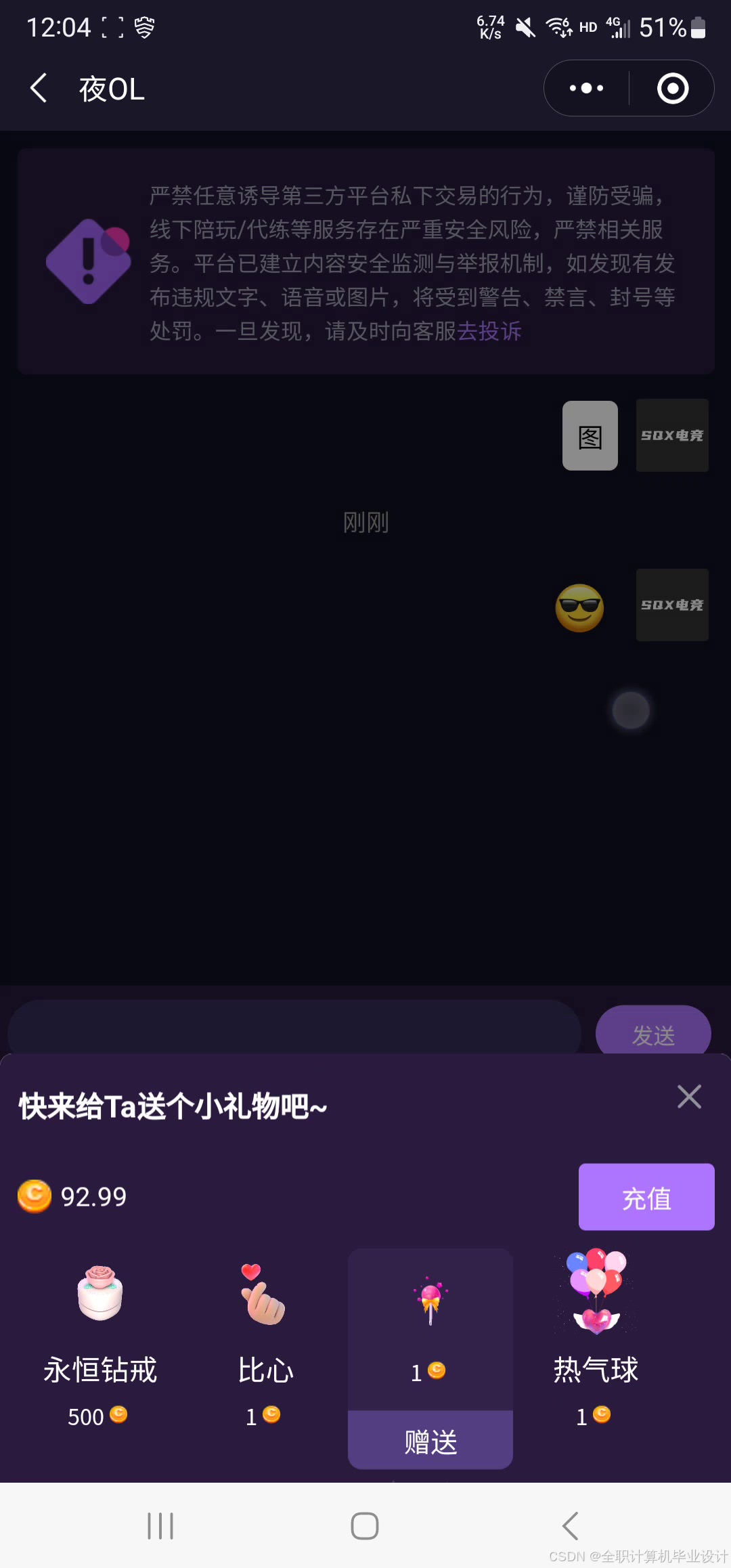
Task: Open the sent 图 image message
Action: (x=590, y=436)
